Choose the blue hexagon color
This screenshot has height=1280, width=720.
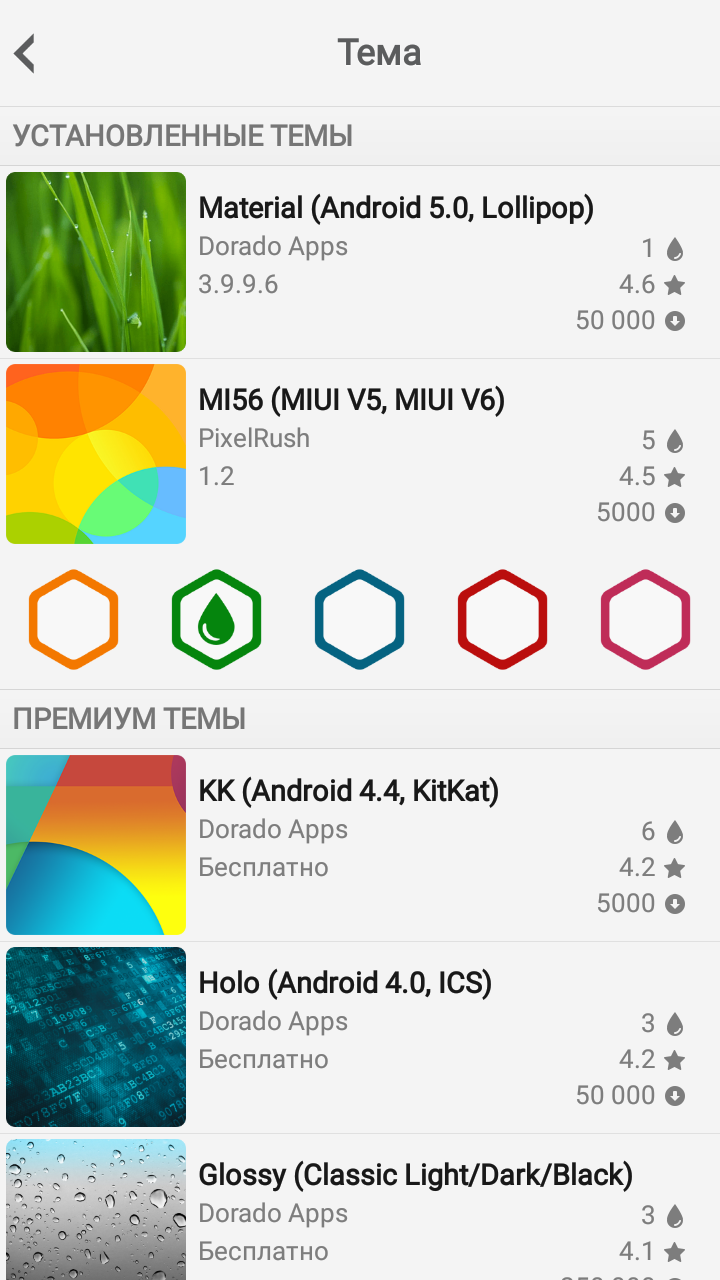[x=359, y=620]
